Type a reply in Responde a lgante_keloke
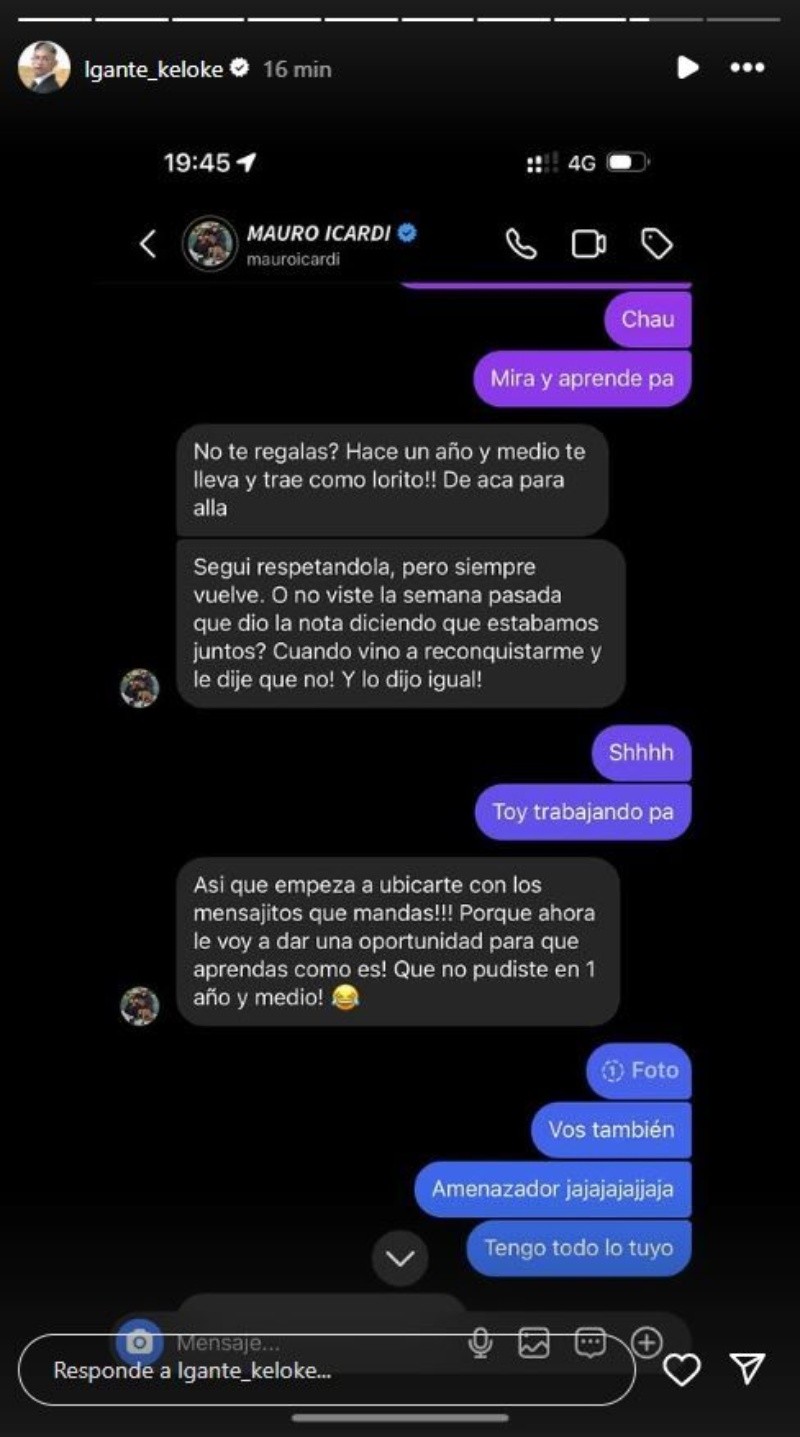 tap(325, 1371)
